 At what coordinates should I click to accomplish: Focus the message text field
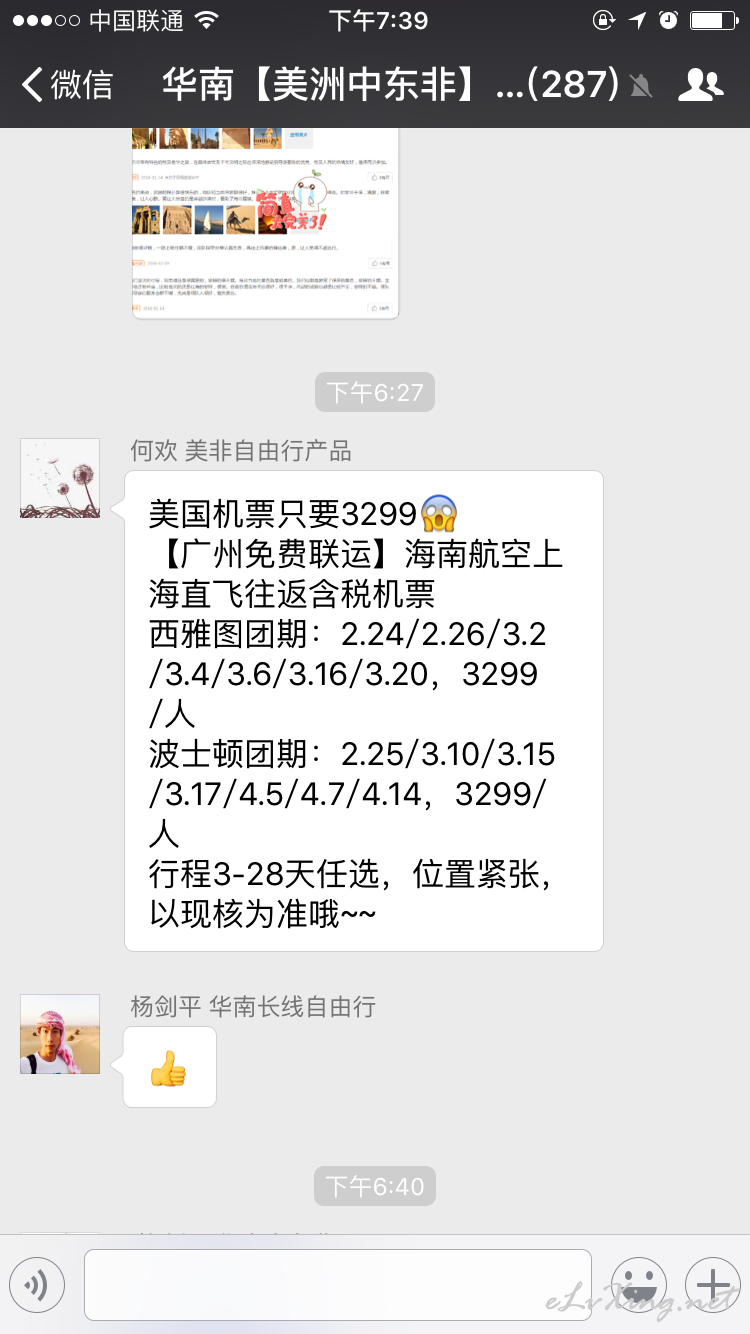[338, 1285]
